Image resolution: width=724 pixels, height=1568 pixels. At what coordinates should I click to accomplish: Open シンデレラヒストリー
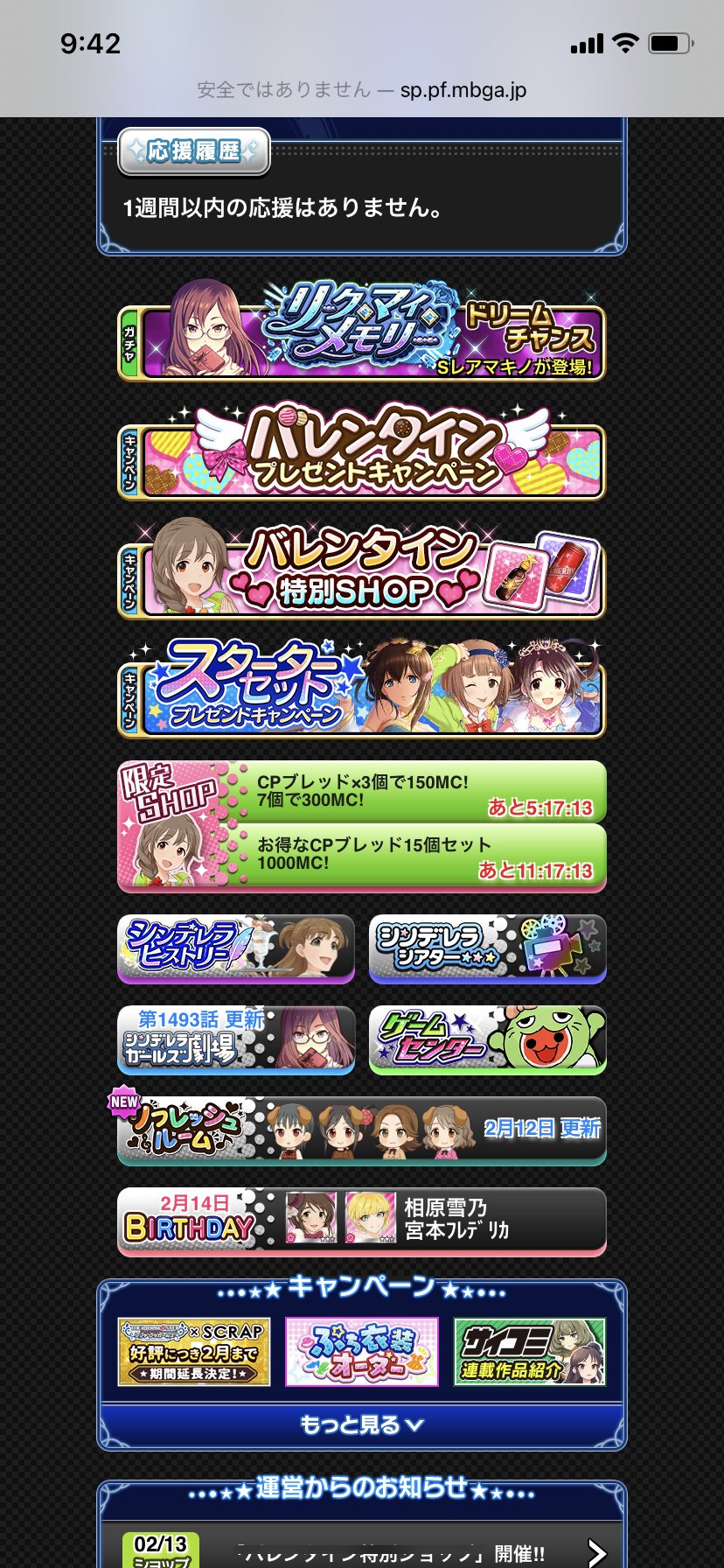(x=236, y=948)
